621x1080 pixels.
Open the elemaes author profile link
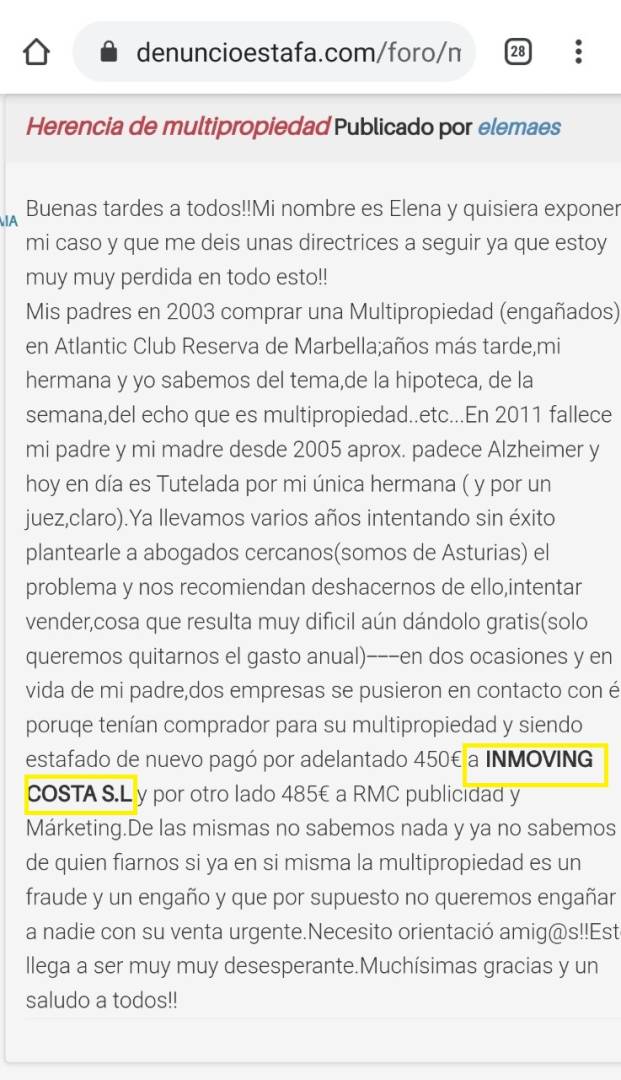pos(519,127)
